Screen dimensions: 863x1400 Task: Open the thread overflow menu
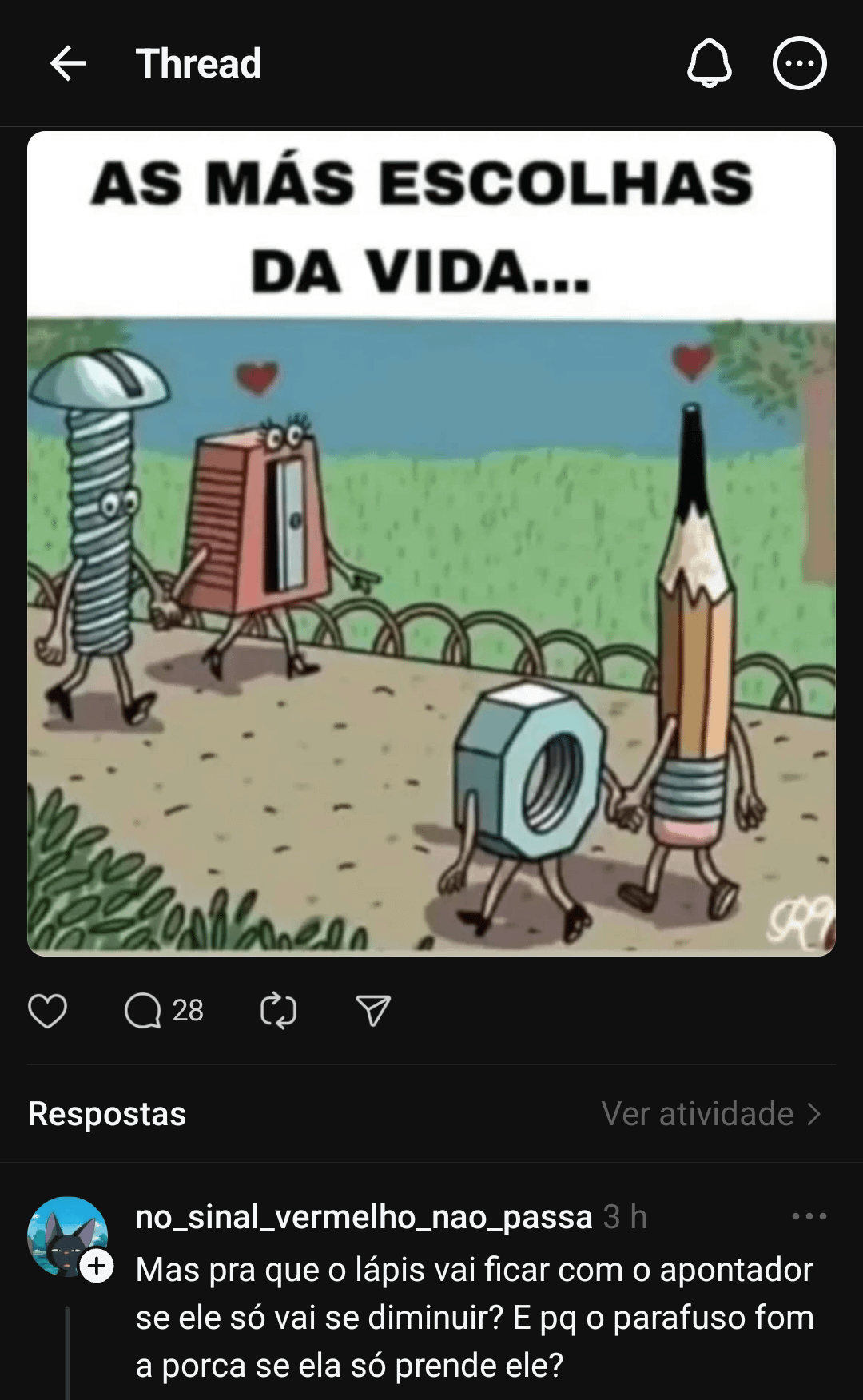pos(799,63)
